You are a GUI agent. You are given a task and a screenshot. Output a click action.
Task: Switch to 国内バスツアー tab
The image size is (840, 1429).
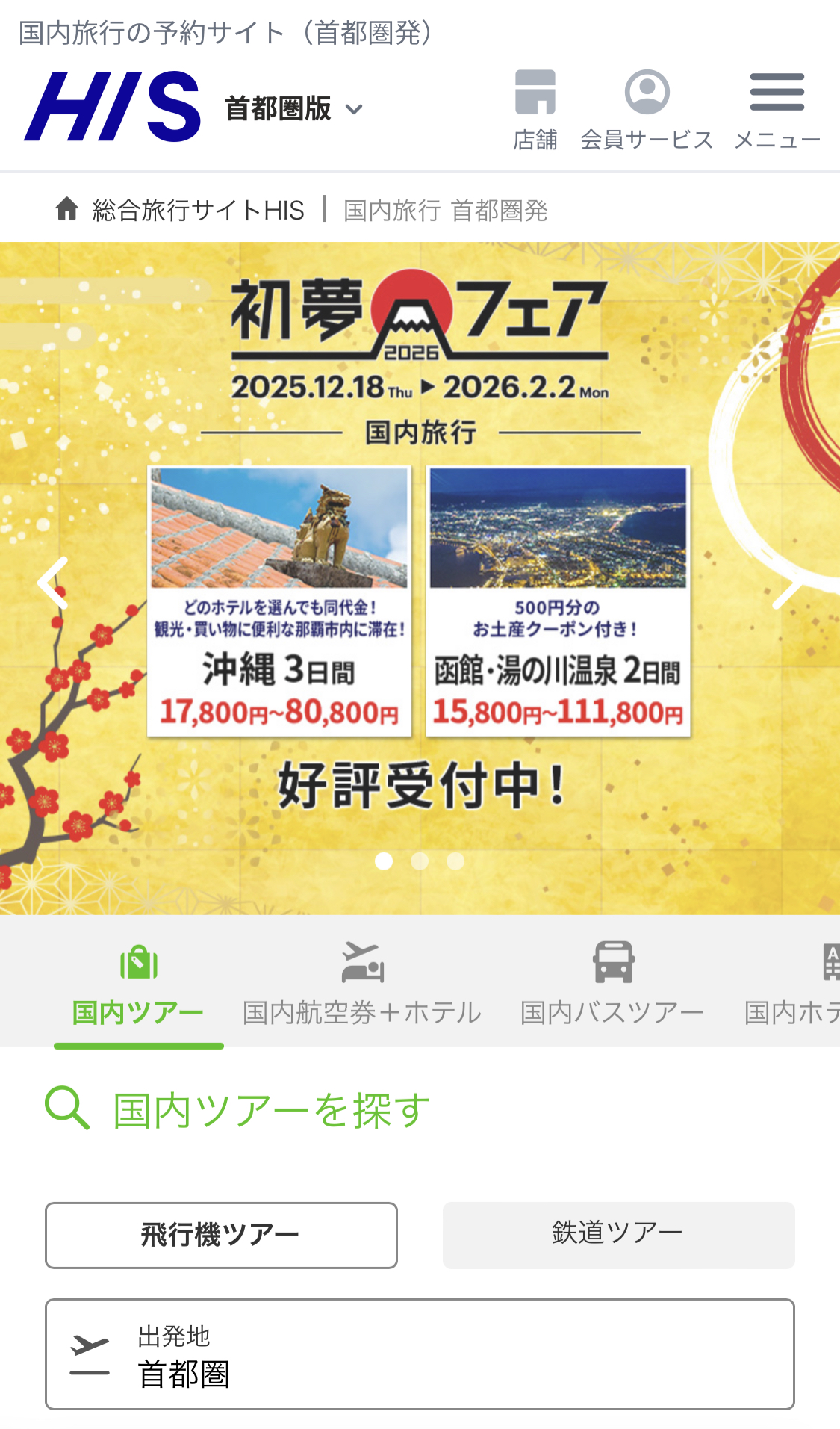pyautogui.click(x=612, y=985)
